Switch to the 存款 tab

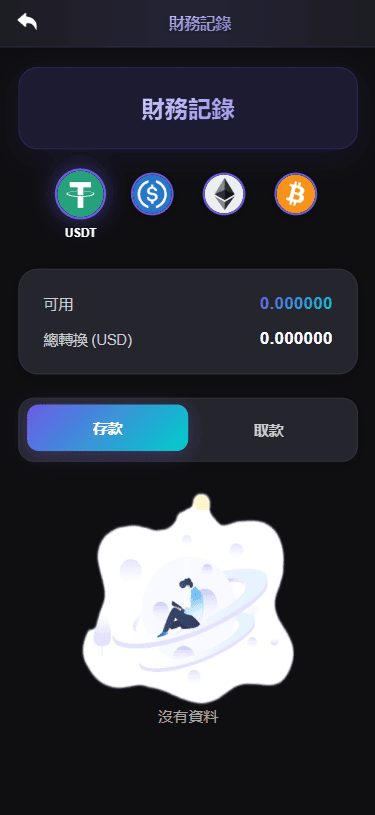108,428
